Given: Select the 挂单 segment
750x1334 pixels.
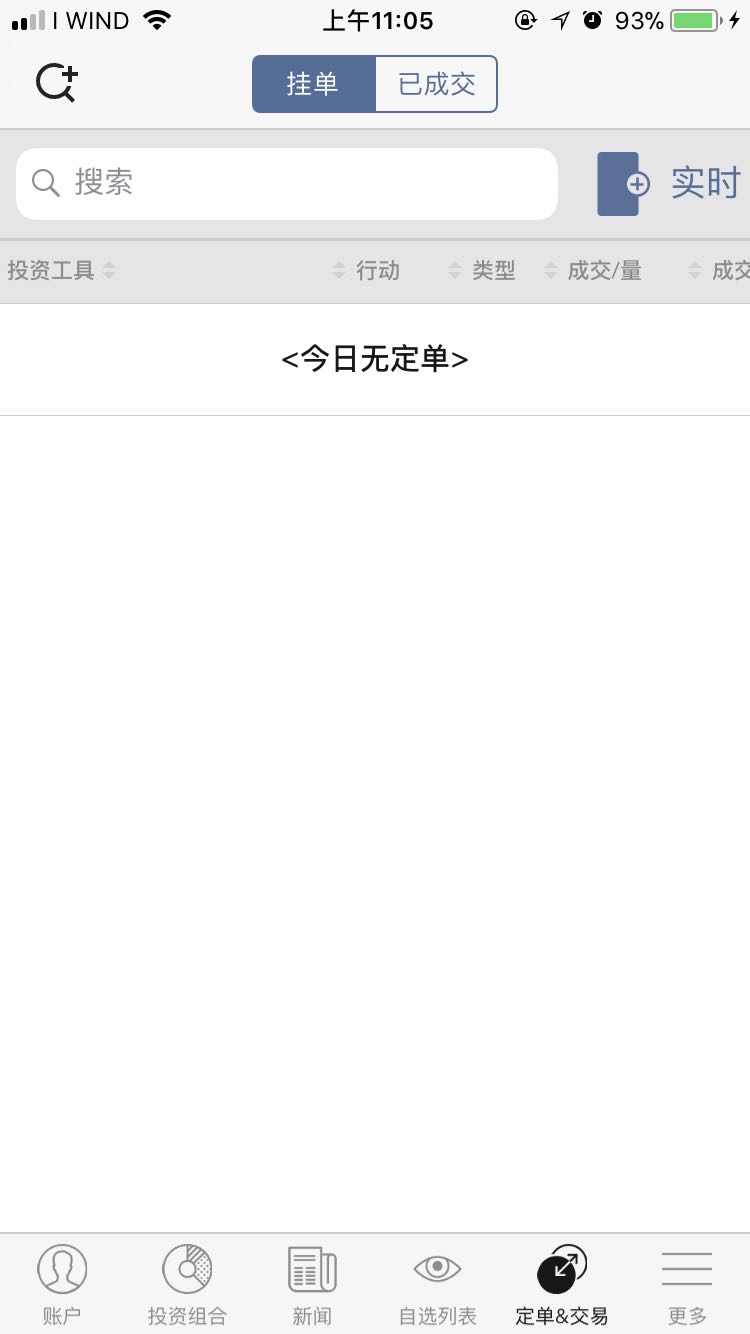Looking at the screenshot, I should 314,84.
